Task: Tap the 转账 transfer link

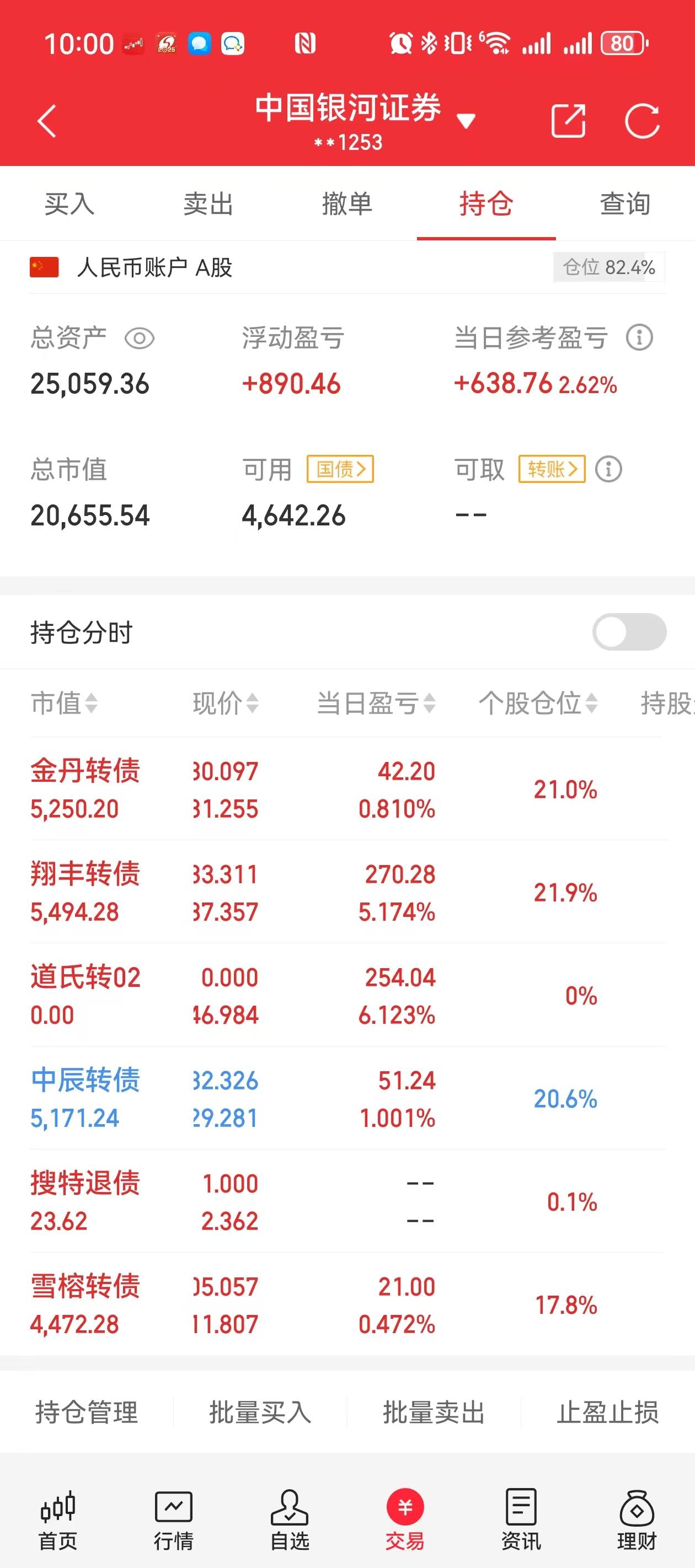Action: coord(552,469)
